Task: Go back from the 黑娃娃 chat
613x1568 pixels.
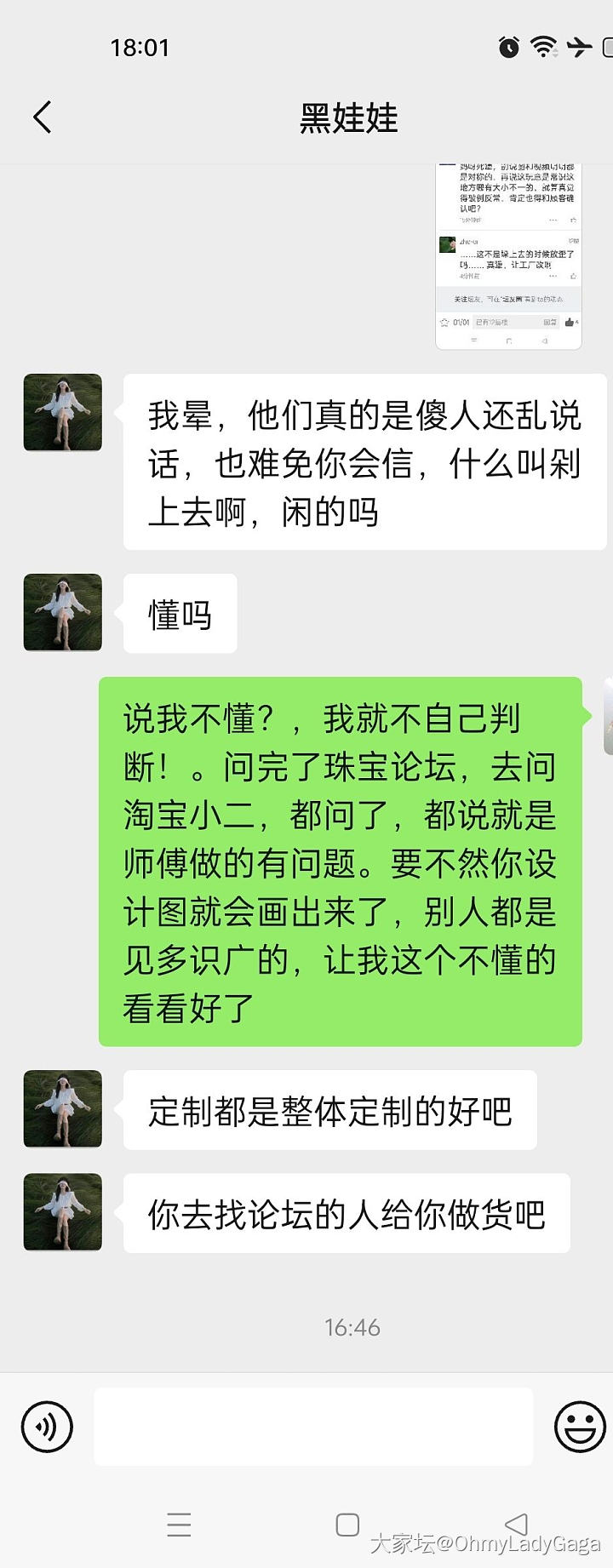Action: [x=43, y=117]
